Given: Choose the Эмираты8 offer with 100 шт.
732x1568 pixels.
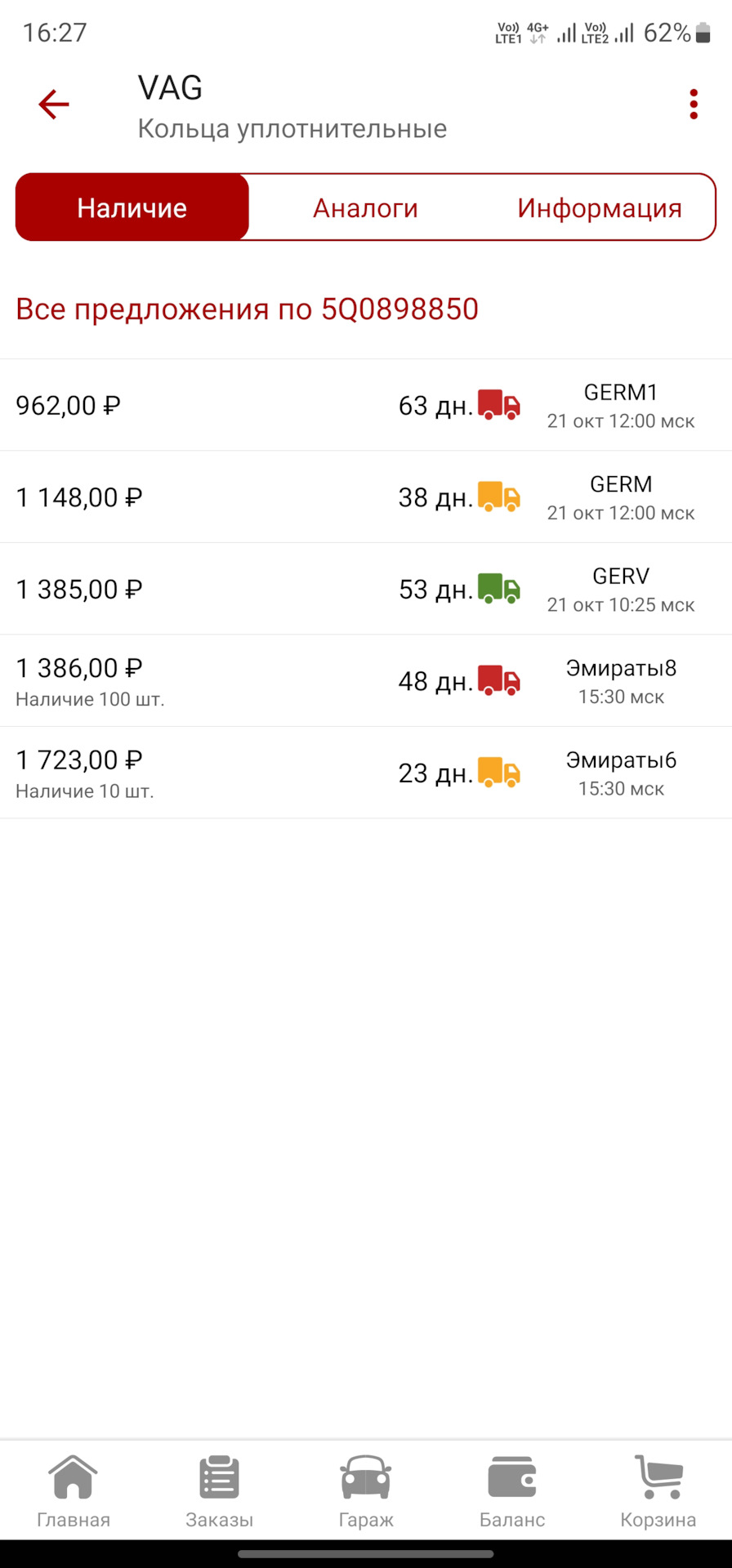Looking at the screenshot, I should point(366,681).
